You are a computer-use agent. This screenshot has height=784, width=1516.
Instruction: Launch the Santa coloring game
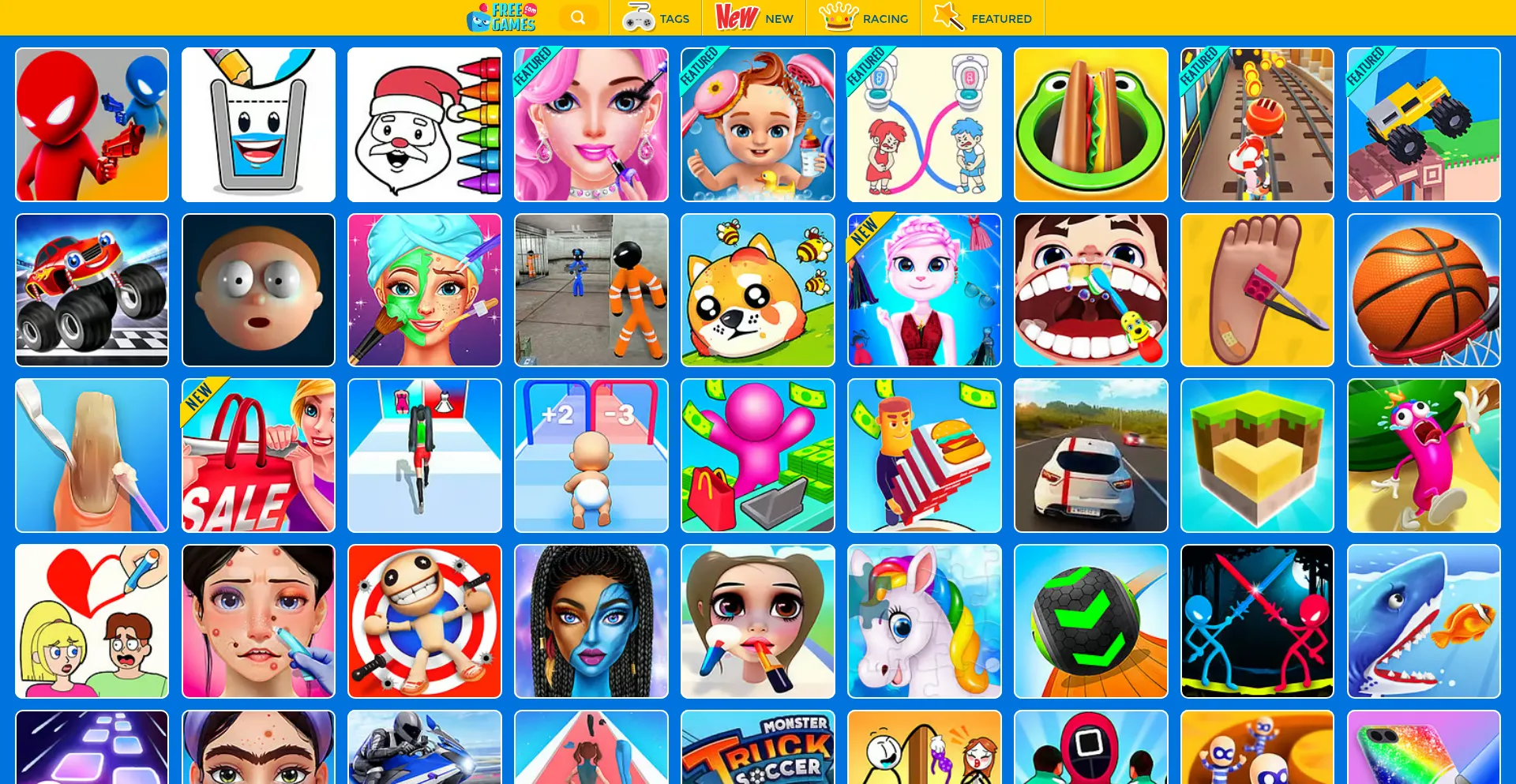[x=425, y=125]
